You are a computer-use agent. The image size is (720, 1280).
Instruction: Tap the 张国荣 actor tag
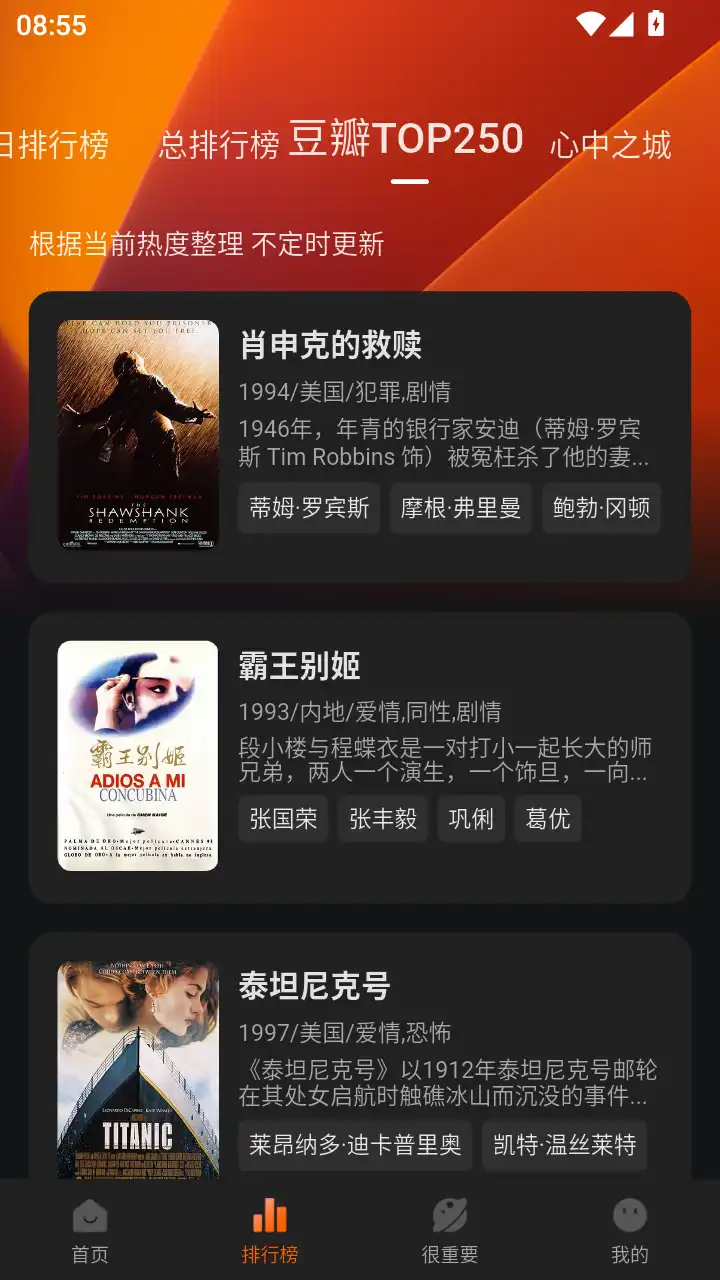283,818
